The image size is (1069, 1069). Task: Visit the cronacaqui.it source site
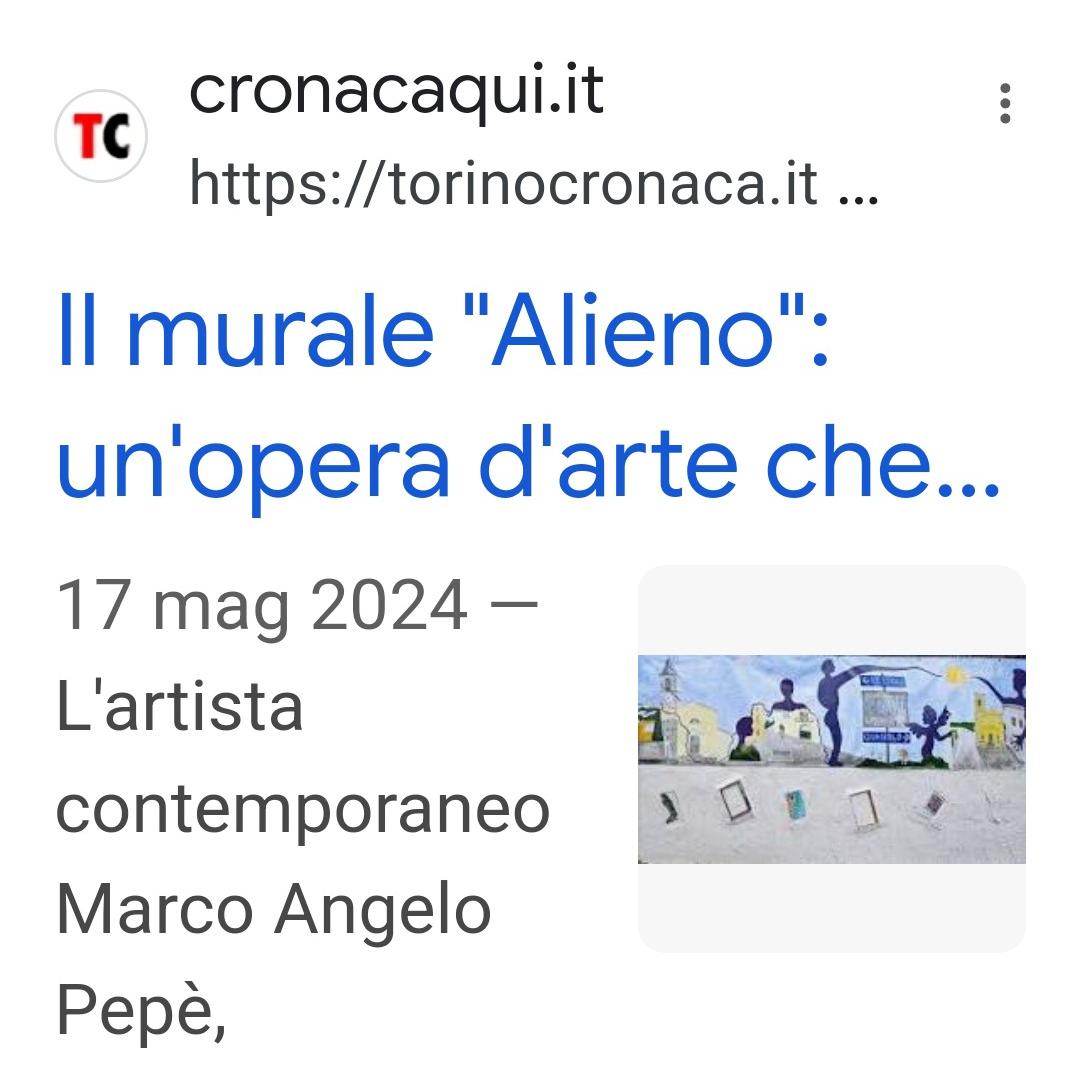point(396,92)
